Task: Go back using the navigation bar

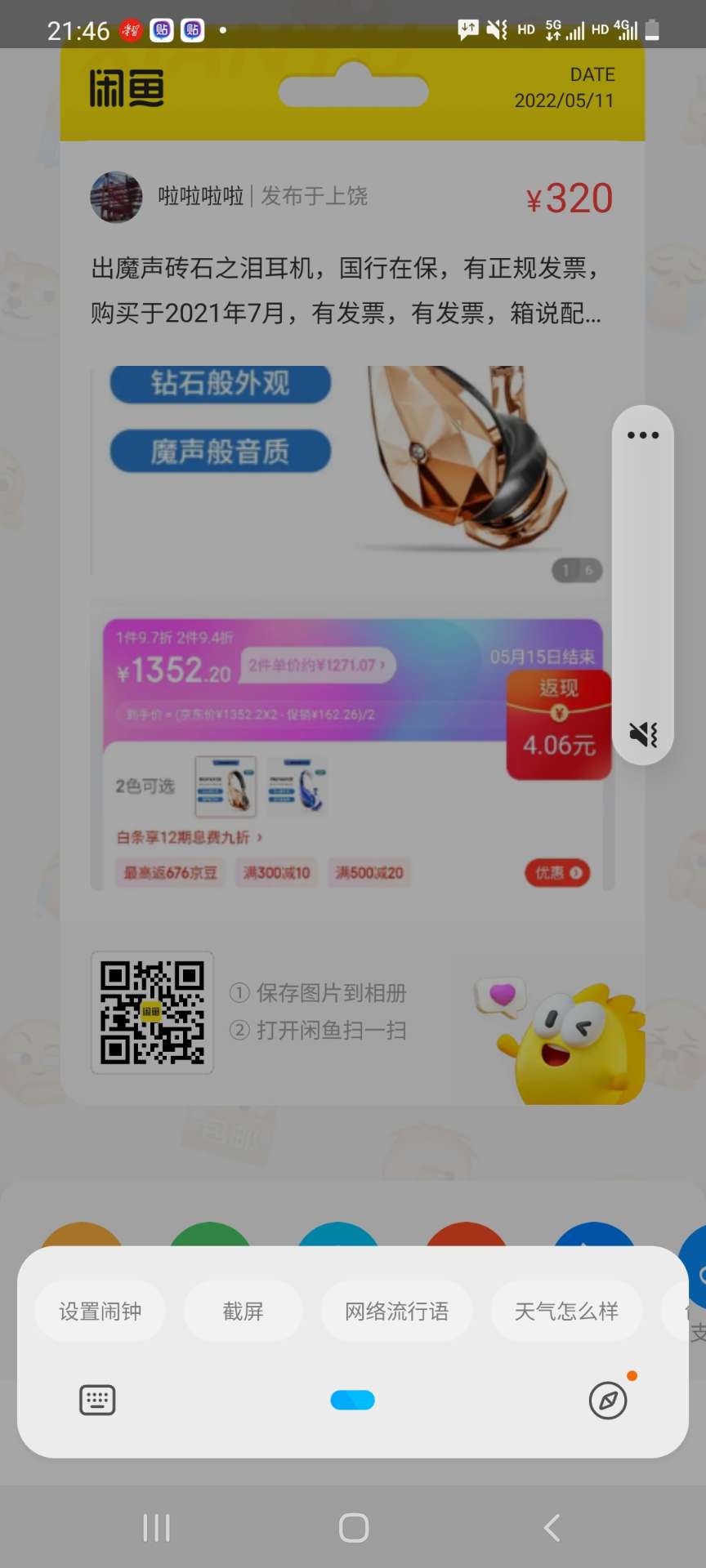Action: tap(552, 1527)
